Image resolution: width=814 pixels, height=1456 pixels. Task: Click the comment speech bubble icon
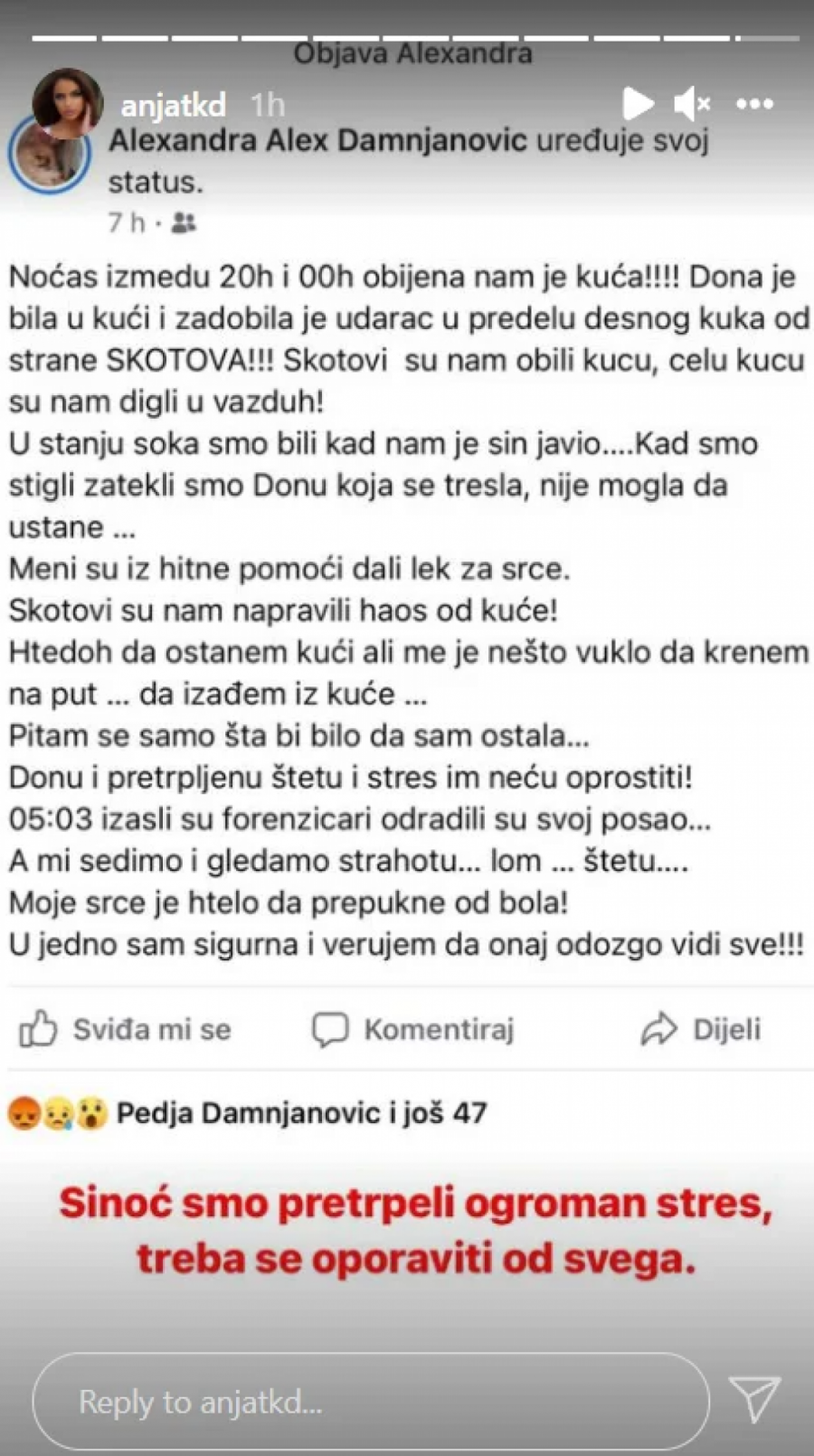click(332, 1027)
